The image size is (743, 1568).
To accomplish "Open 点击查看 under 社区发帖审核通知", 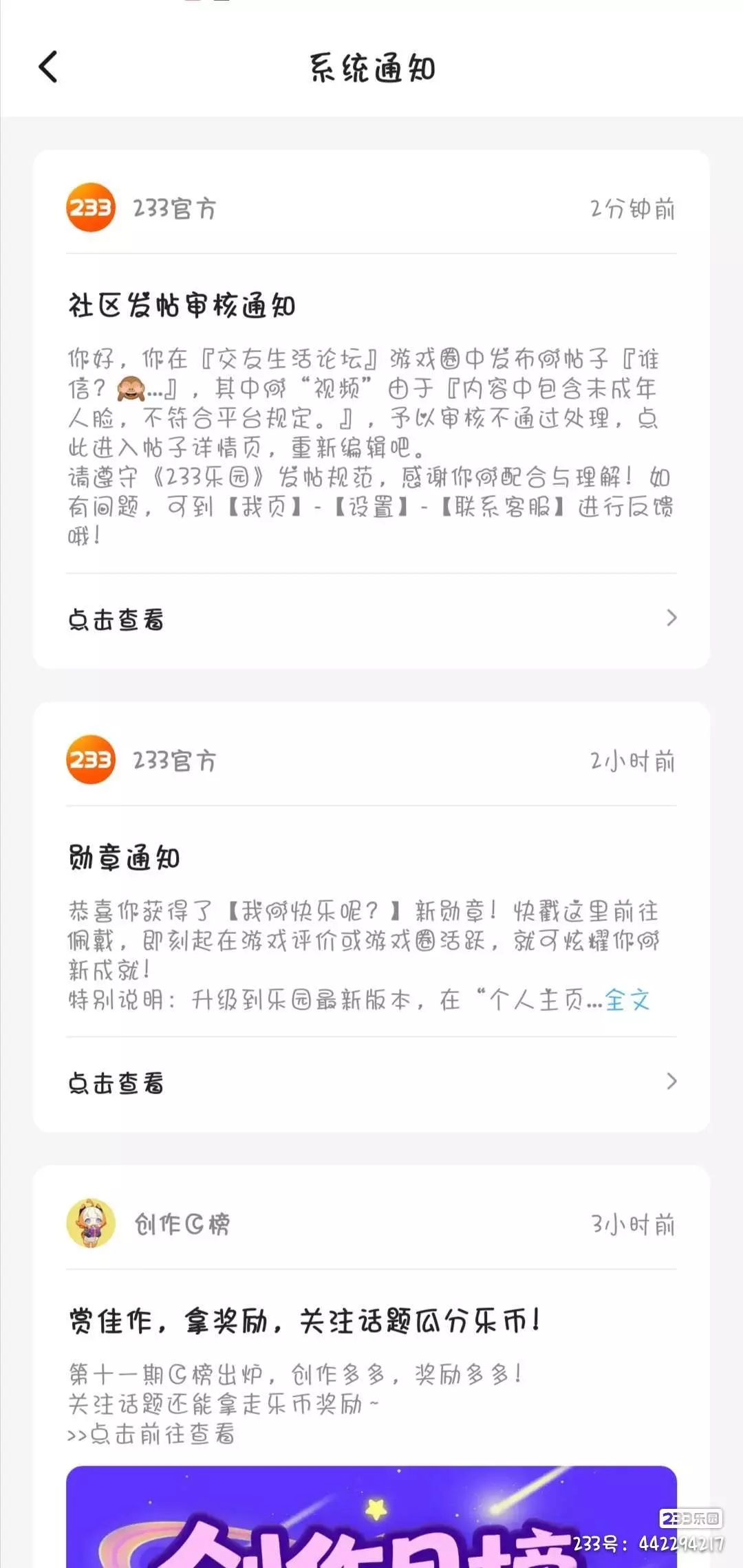I will click(x=371, y=619).
